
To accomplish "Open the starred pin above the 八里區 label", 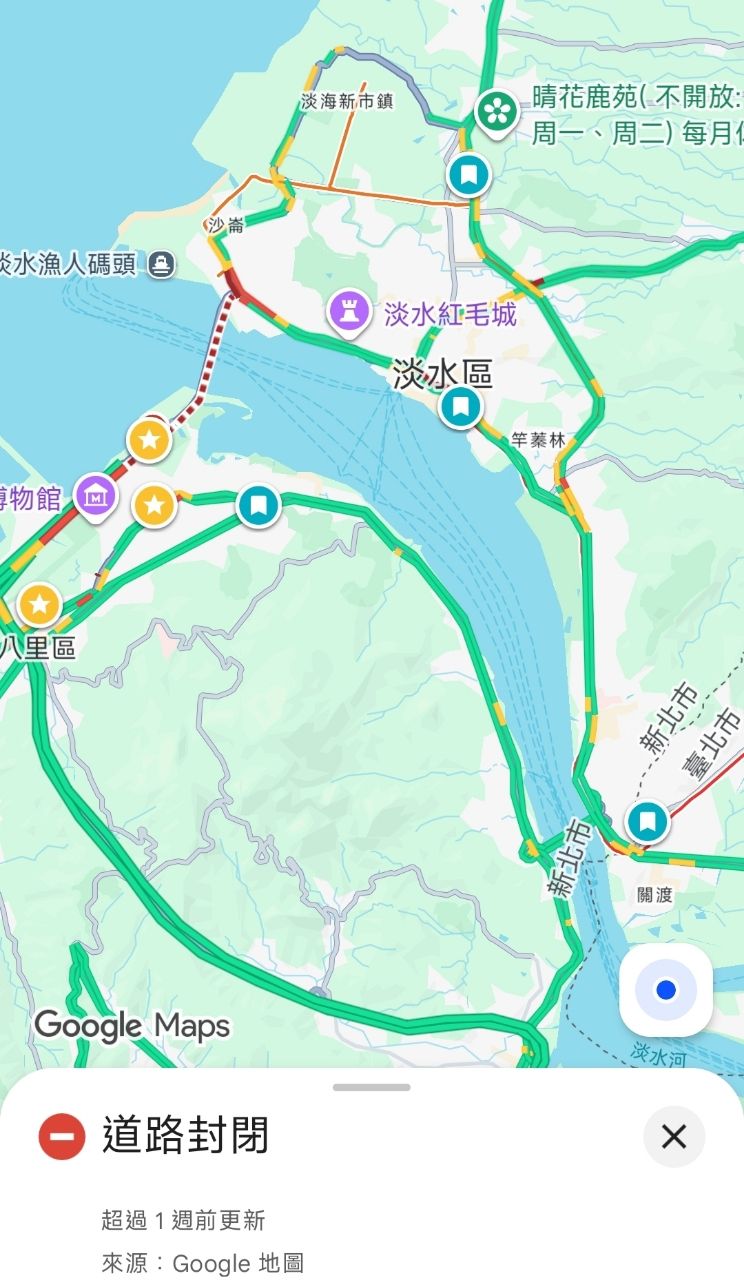I will 40,604.
